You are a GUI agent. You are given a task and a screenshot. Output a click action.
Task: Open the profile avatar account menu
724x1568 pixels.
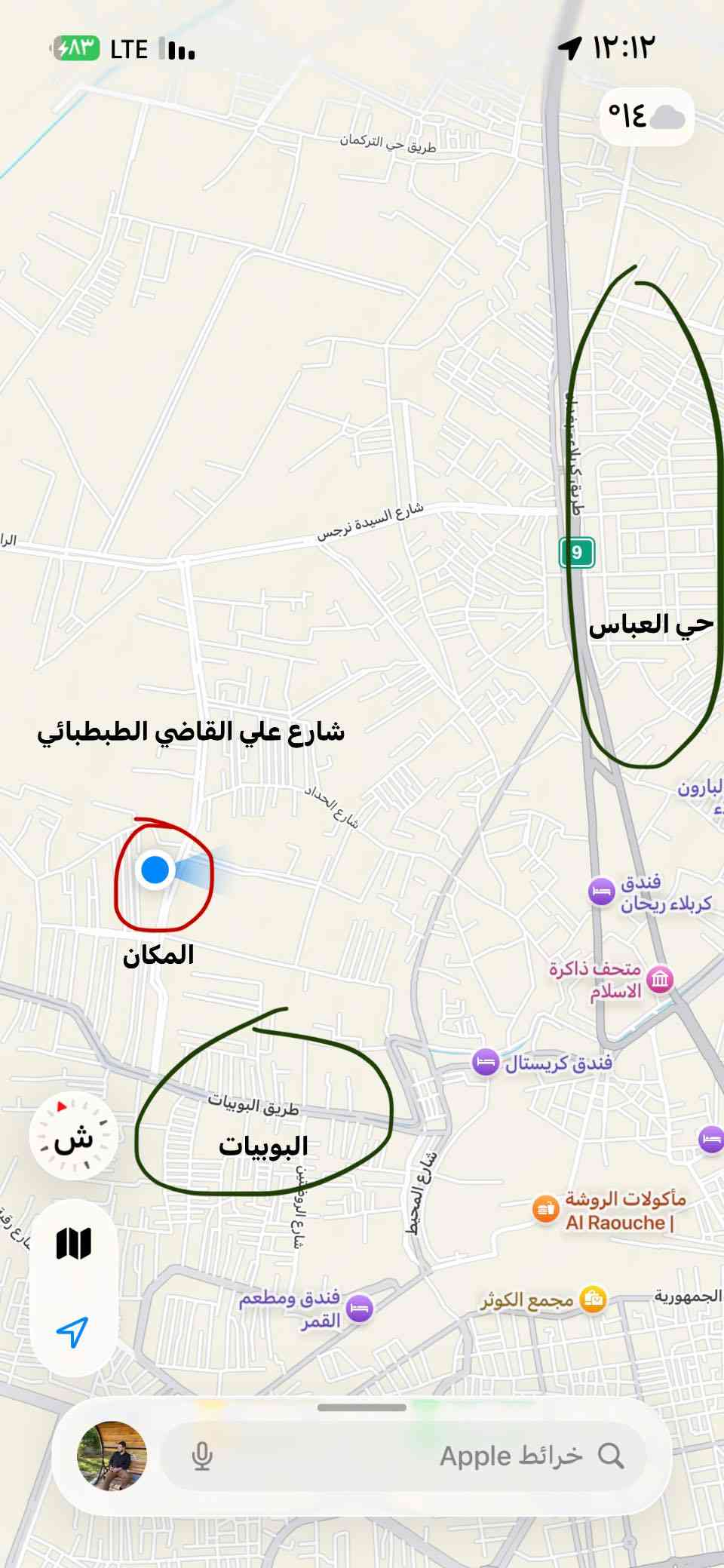tap(112, 1456)
